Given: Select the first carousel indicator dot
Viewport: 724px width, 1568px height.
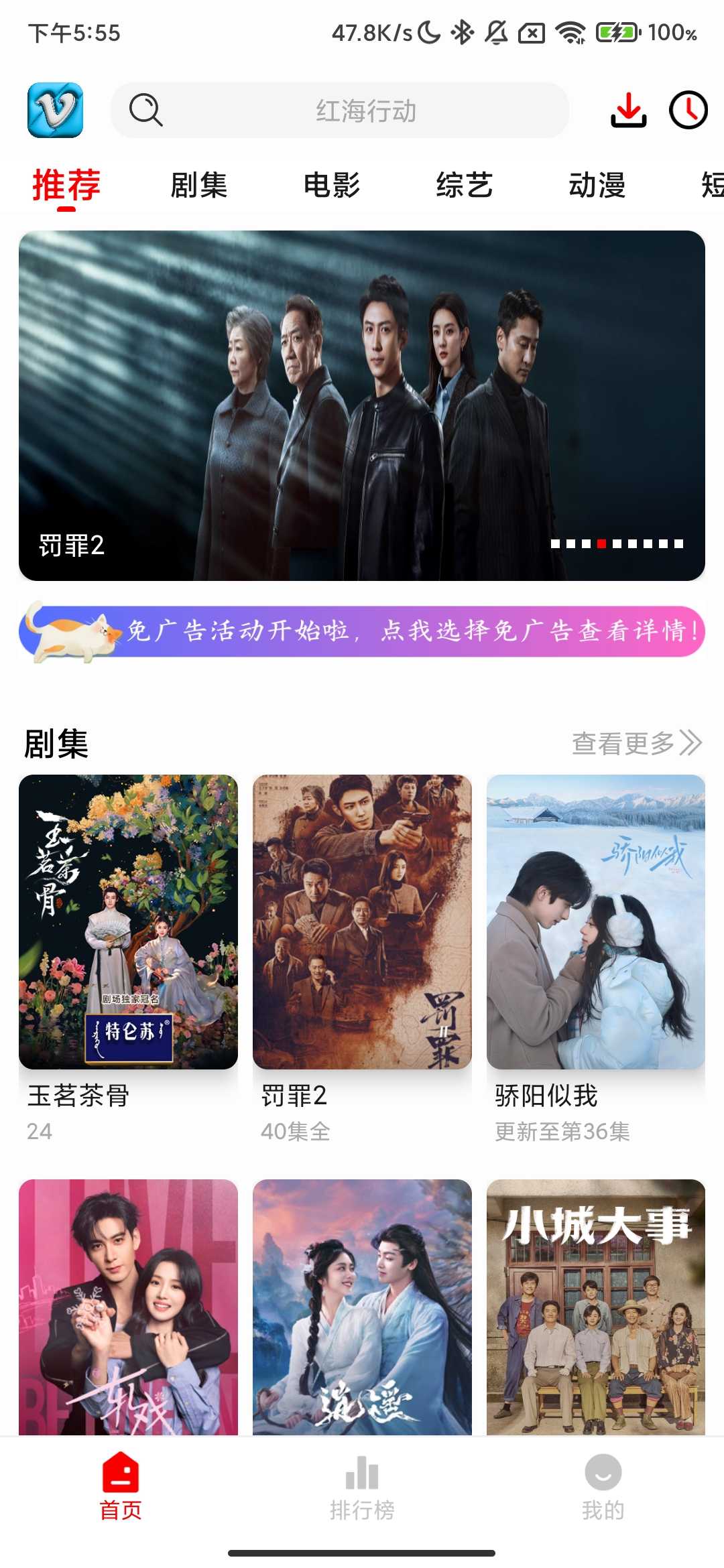Looking at the screenshot, I should click(556, 545).
